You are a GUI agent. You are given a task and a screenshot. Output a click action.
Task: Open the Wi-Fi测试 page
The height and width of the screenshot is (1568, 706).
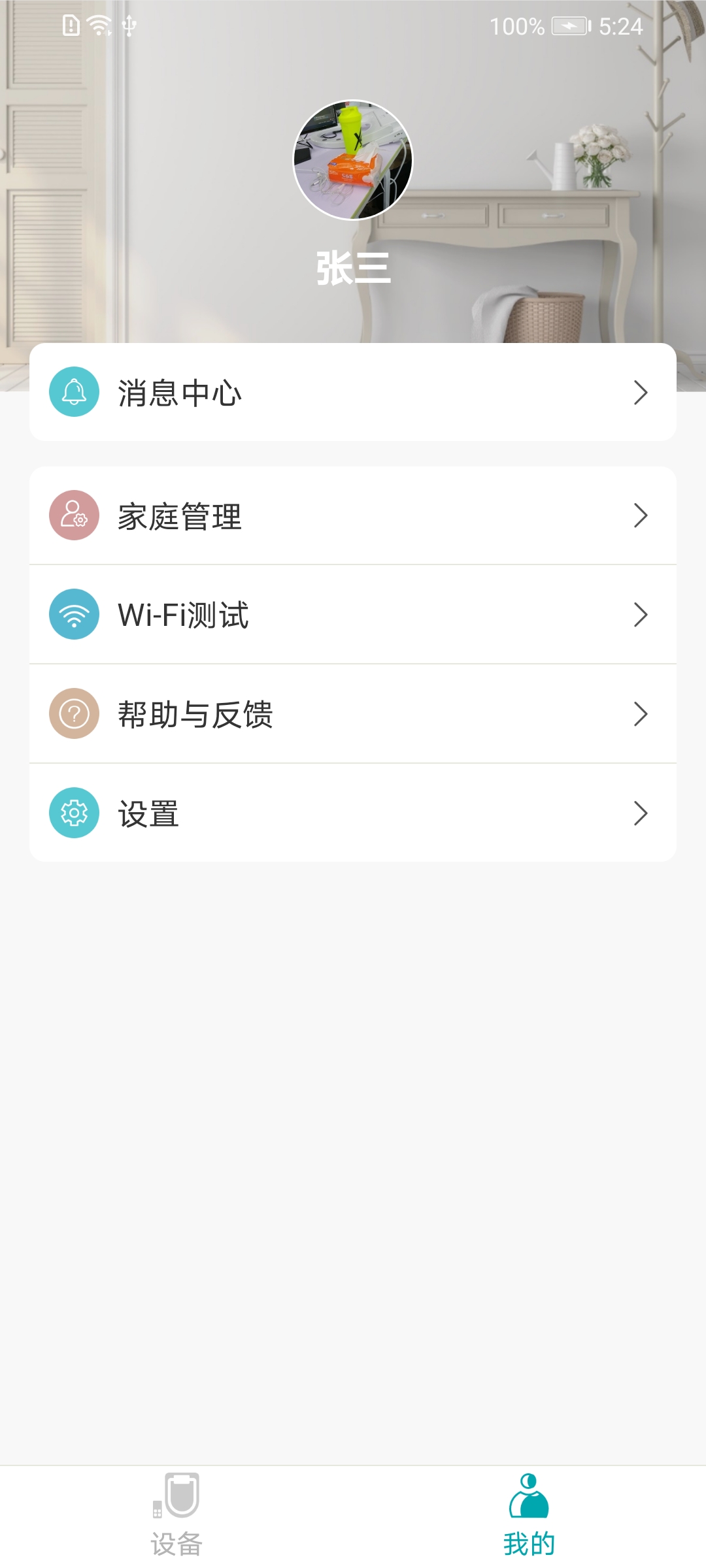tap(353, 615)
